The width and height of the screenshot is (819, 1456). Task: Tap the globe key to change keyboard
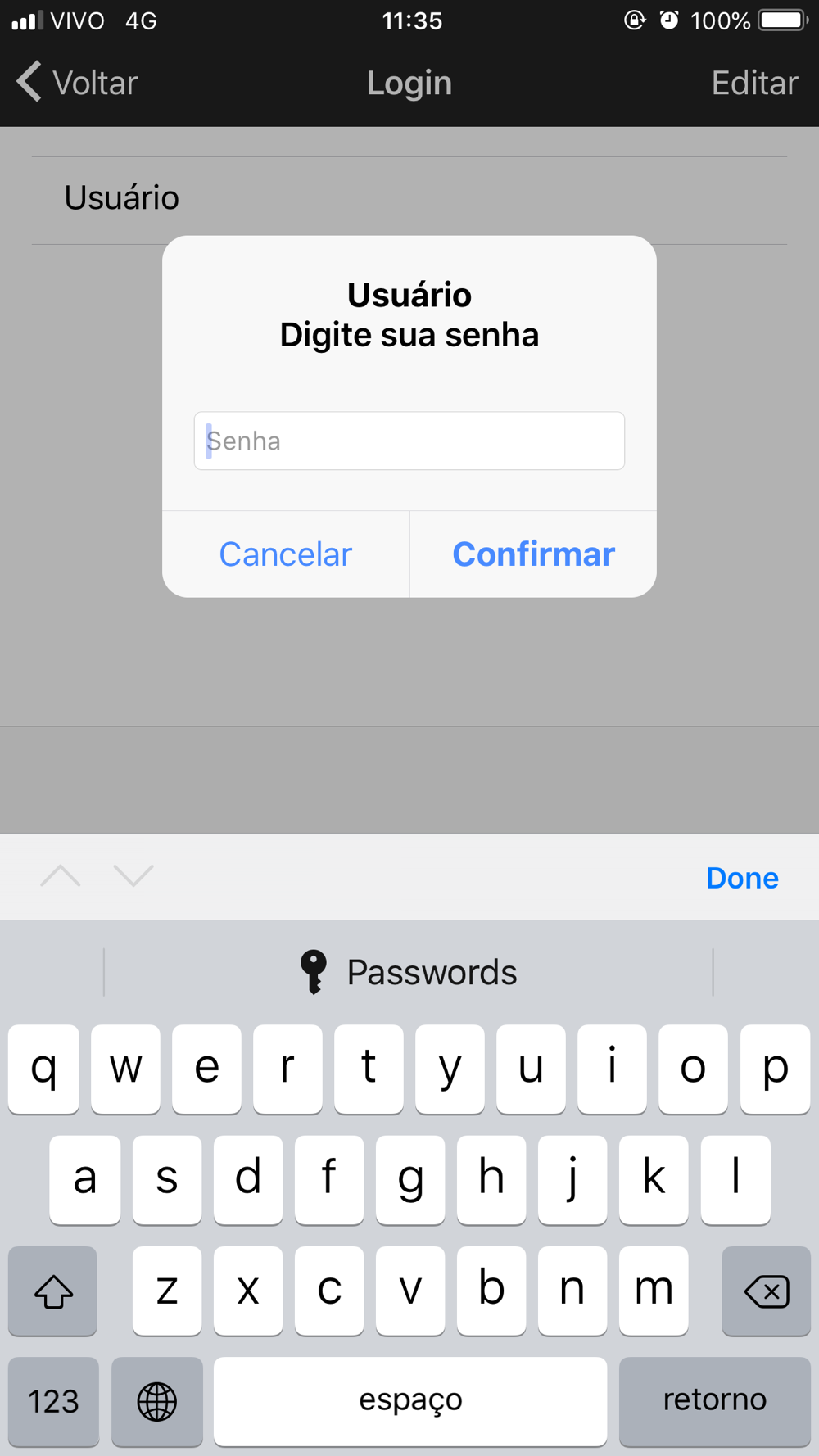tap(157, 1400)
